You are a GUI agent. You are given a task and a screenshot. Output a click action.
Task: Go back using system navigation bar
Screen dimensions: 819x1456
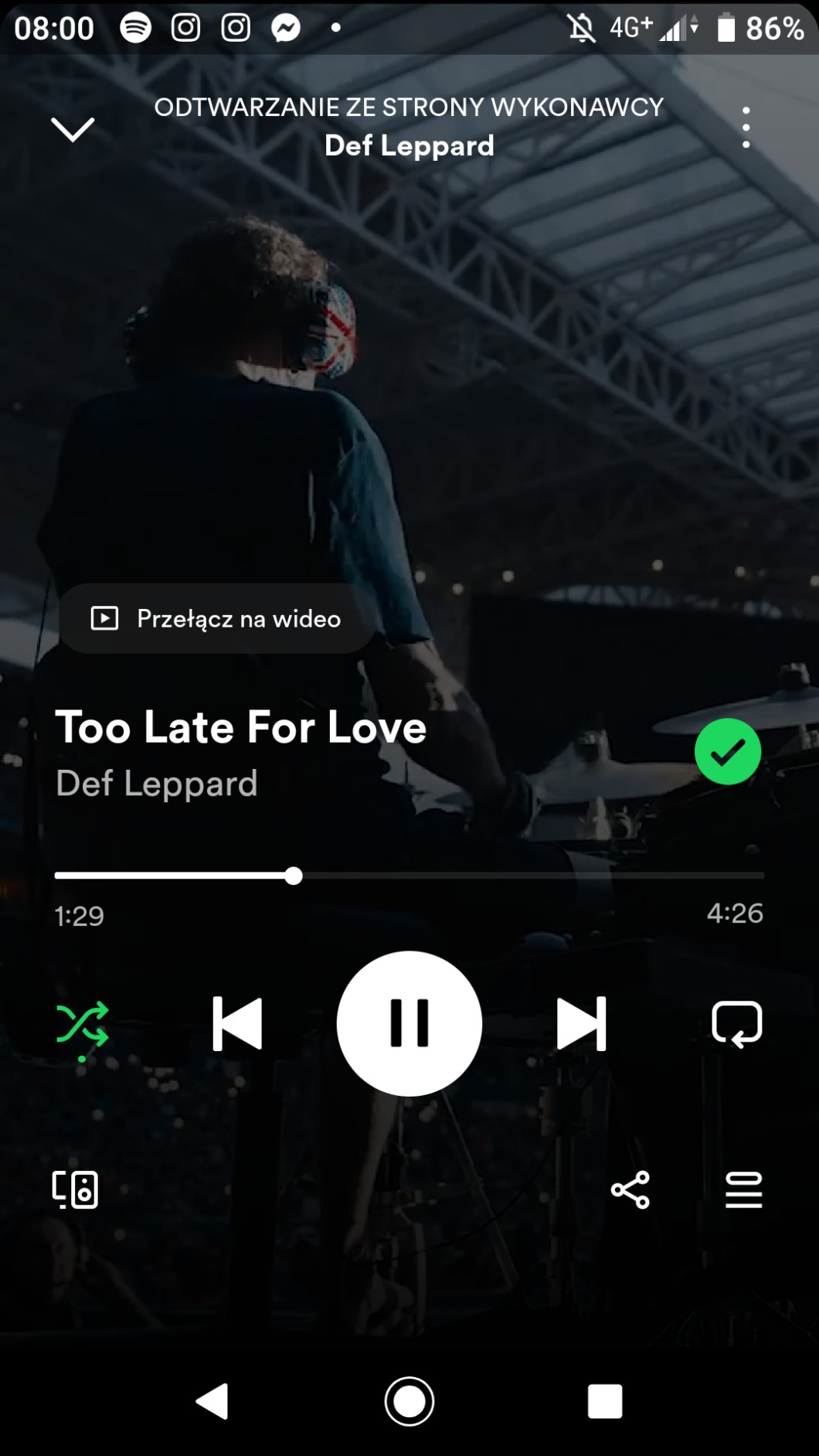coord(212,1401)
